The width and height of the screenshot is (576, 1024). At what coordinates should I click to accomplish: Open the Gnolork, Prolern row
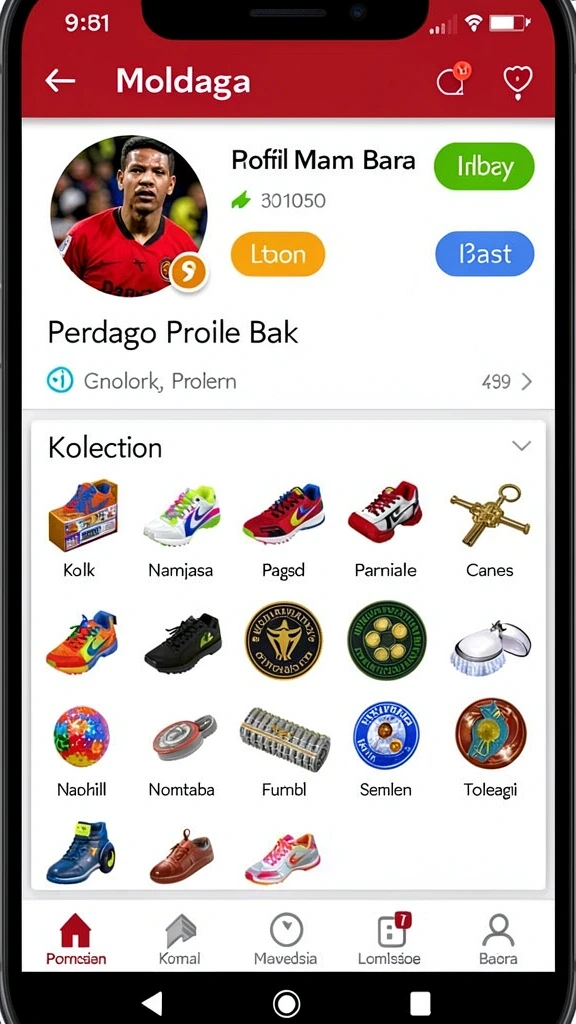click(288, 381)
